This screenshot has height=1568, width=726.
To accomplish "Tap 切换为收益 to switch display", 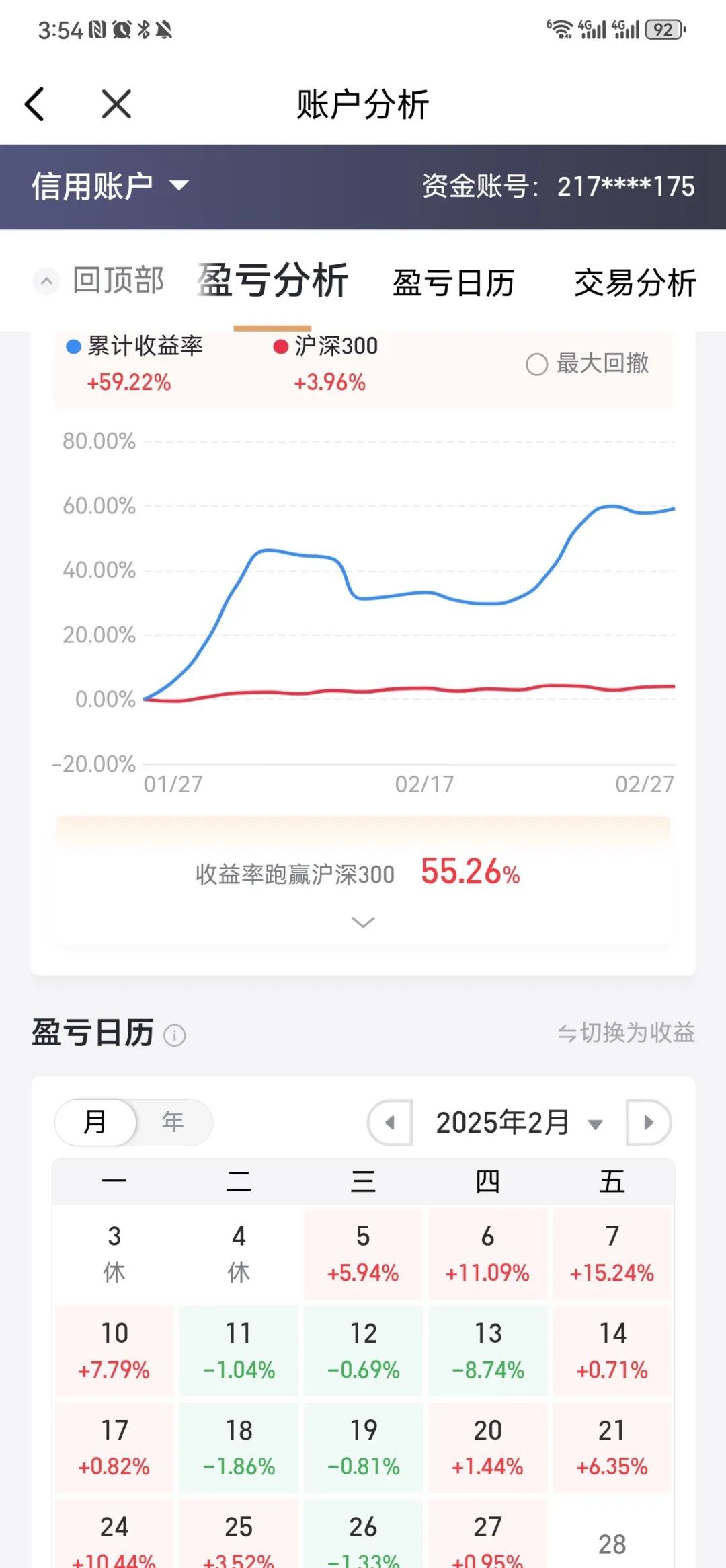I will click(x=626, y=1033).
